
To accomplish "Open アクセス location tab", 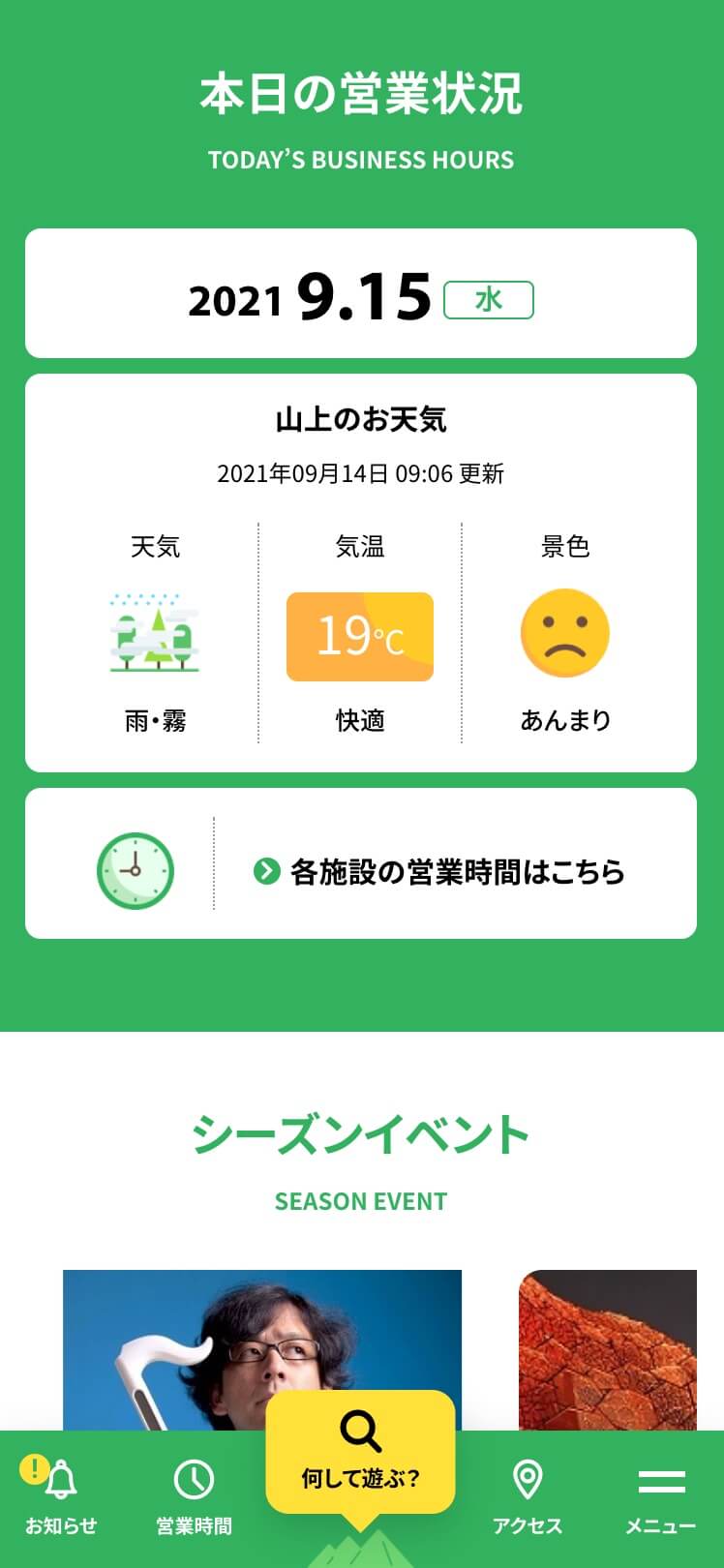I will (x=528, y=1496).
